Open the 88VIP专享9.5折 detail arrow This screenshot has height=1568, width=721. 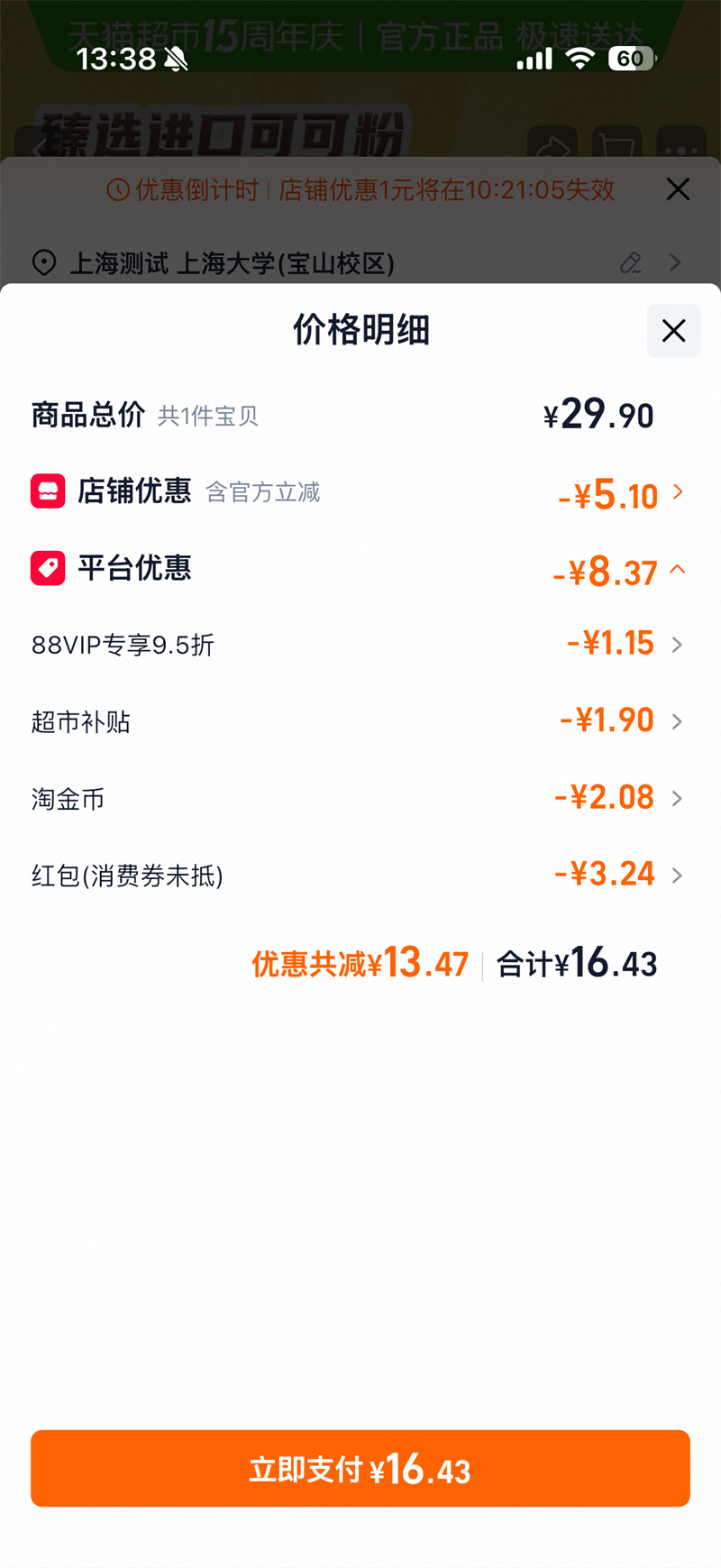[x=677, y=644]
